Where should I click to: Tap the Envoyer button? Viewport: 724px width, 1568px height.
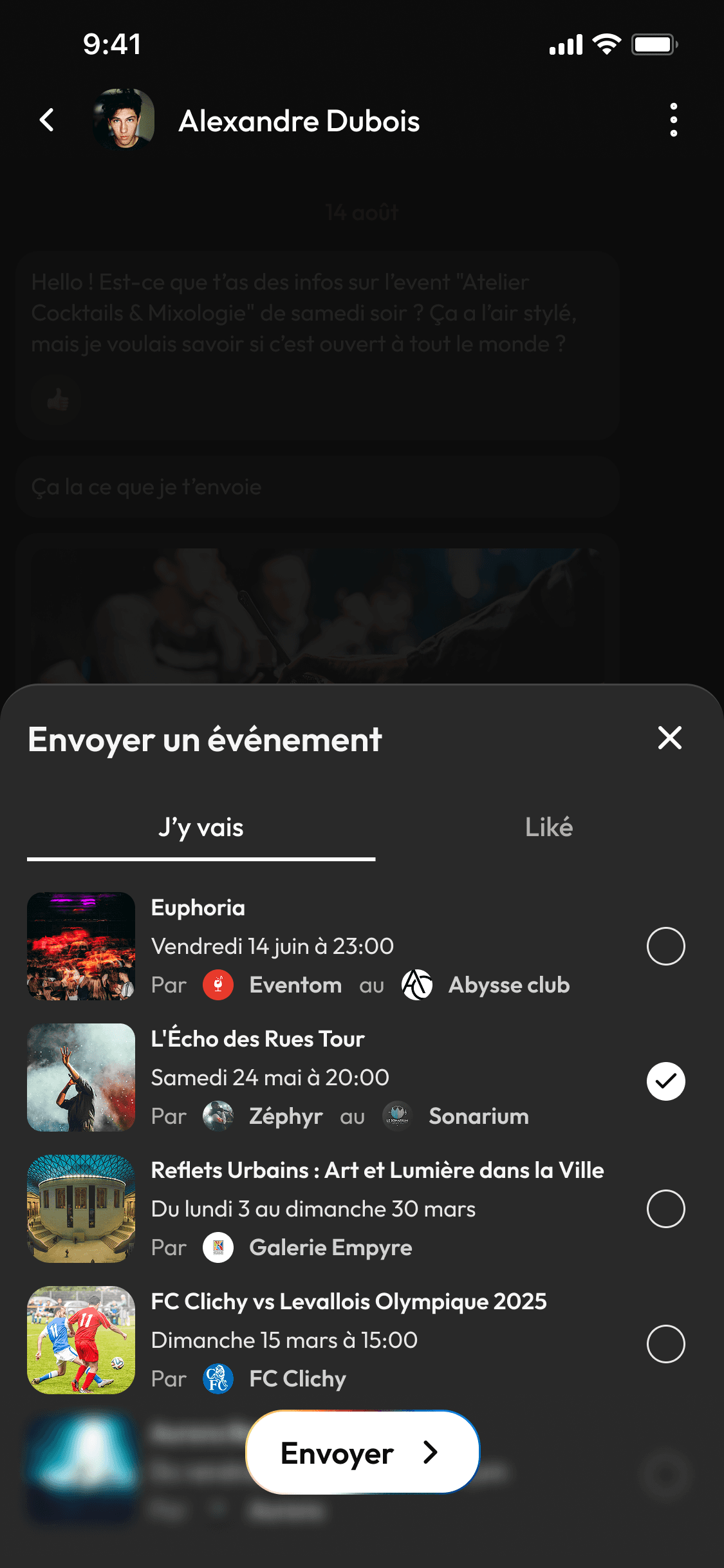(362, 1452)
